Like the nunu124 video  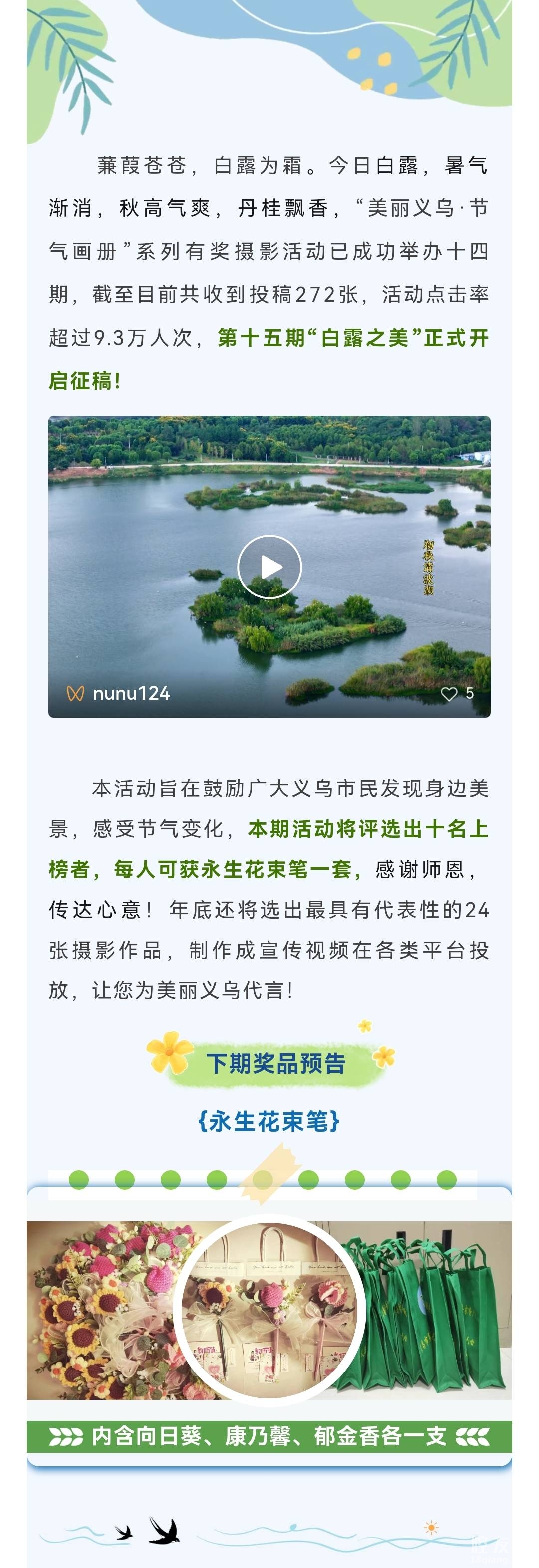point(449,694)
